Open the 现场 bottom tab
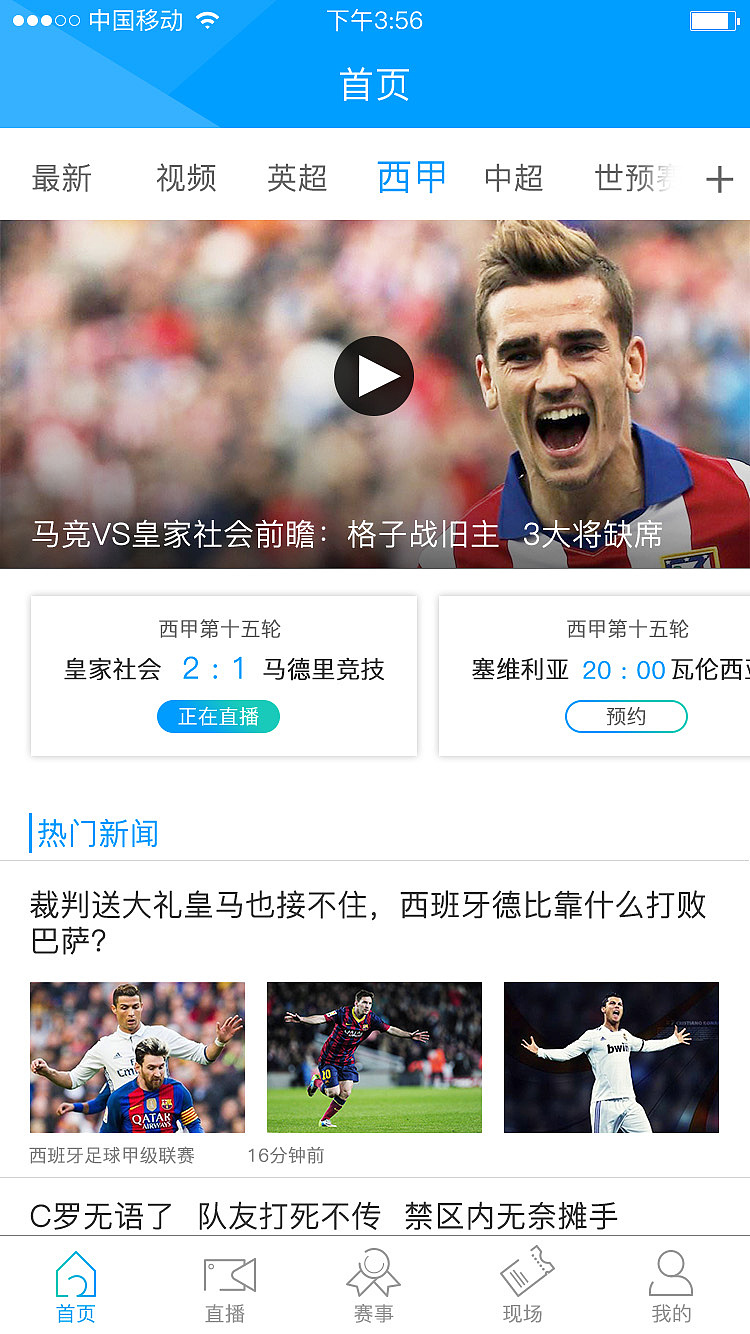Image resolution: width=750 pixels, height=1334 pixels. (x=523, y=1288)
